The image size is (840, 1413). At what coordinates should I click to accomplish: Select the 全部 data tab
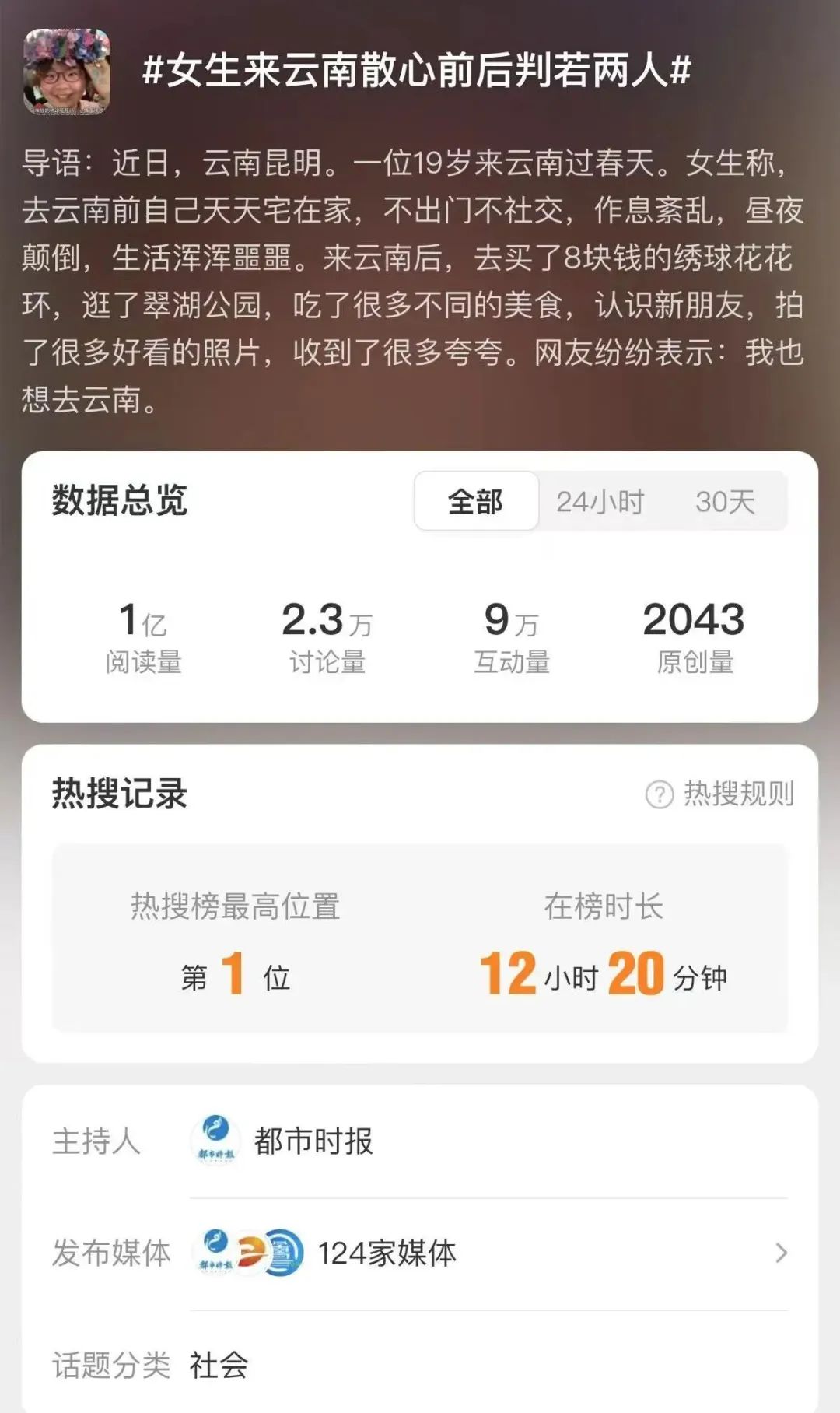476,502
